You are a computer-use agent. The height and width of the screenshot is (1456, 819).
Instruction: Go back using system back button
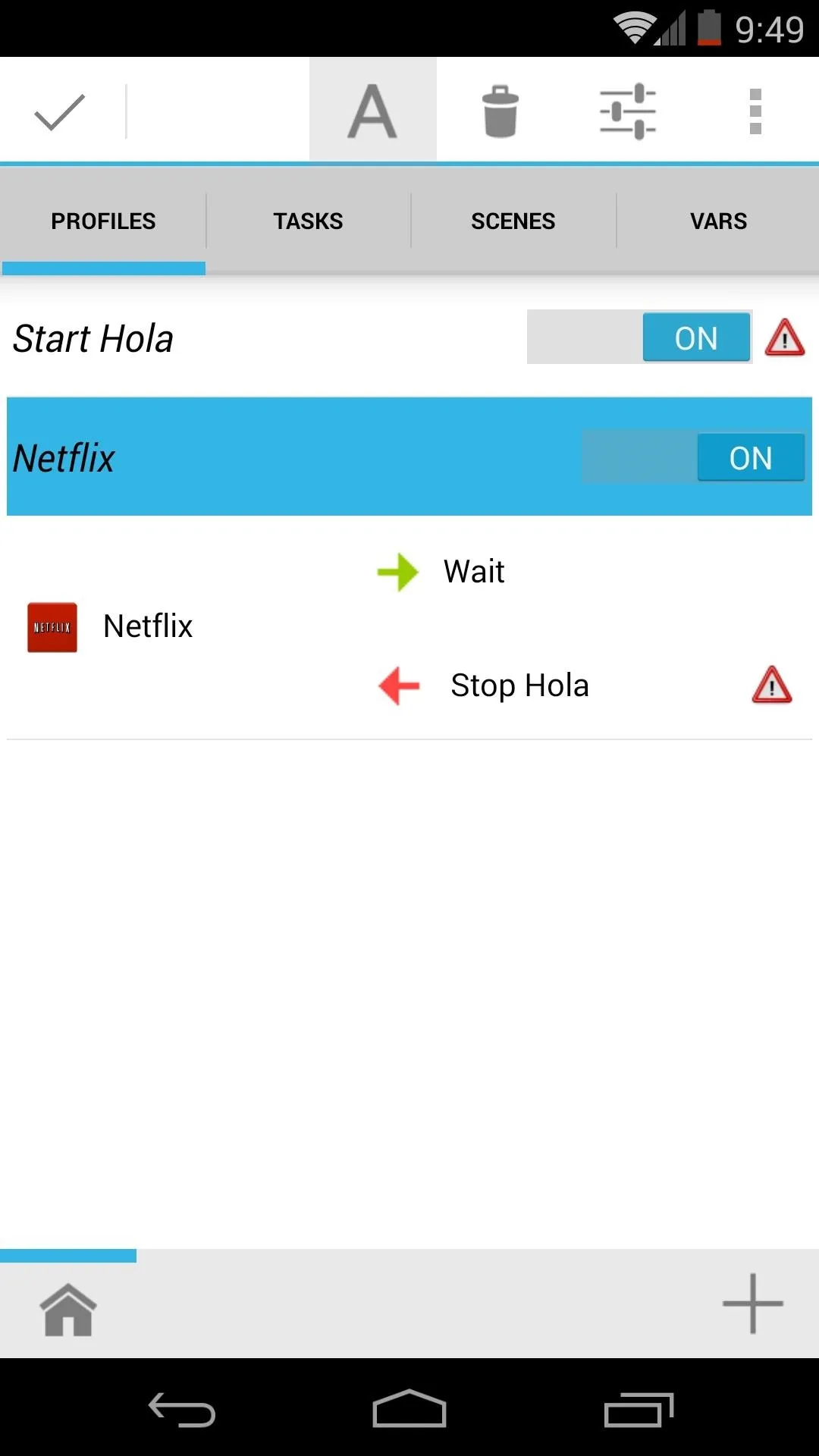coord(182,1409)
